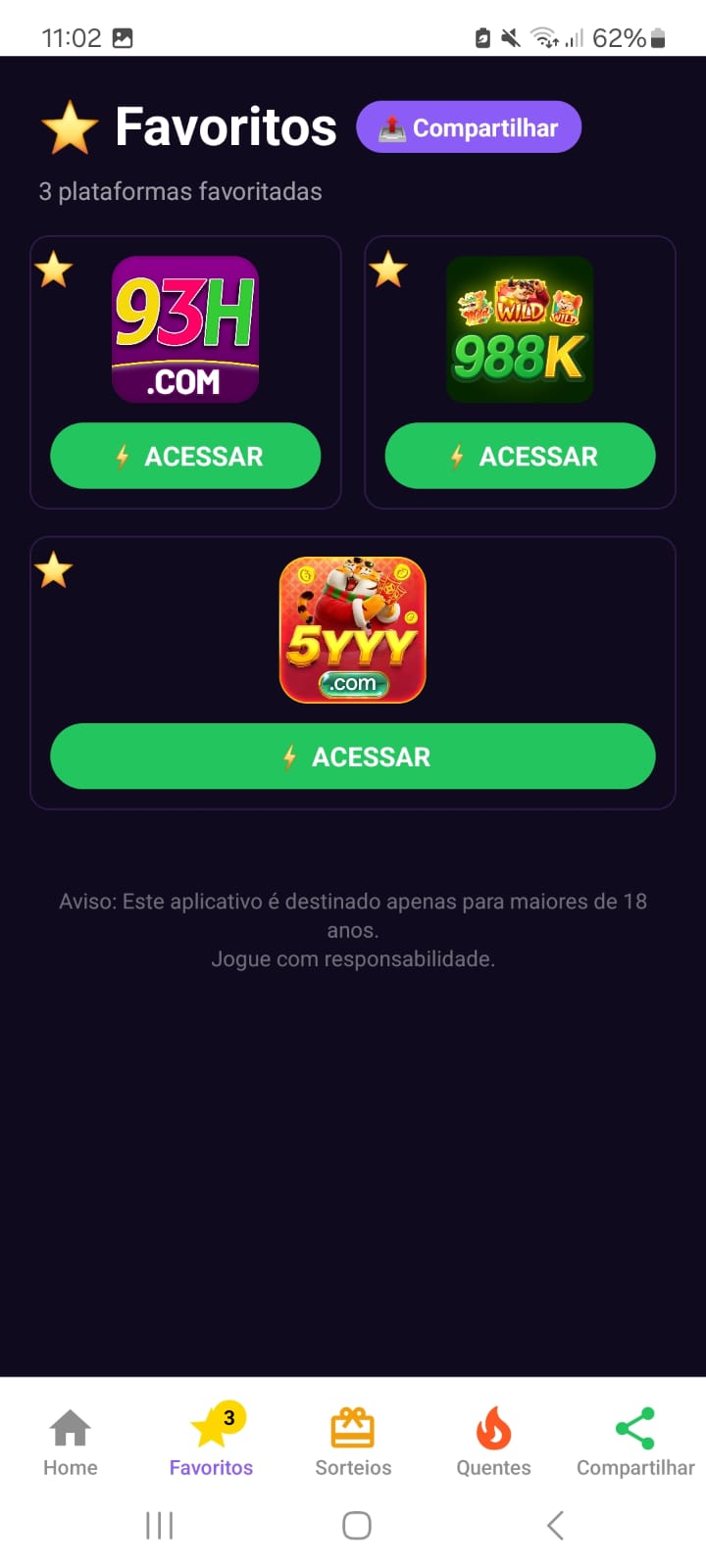Click the joystick icon on Compartilhar button

pyautogui.click(x=392, y=126)
